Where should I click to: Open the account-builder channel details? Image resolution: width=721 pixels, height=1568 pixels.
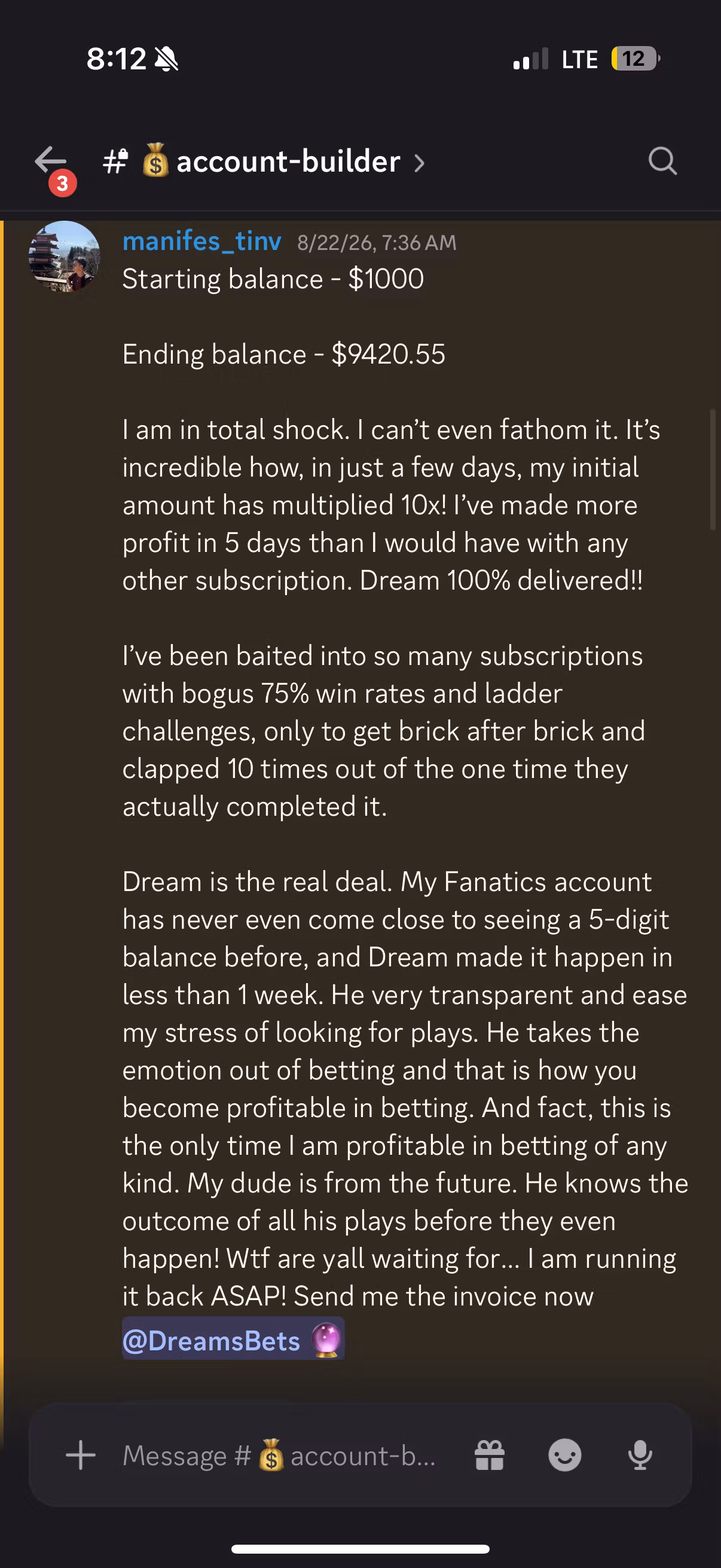[x=264, y=162]
